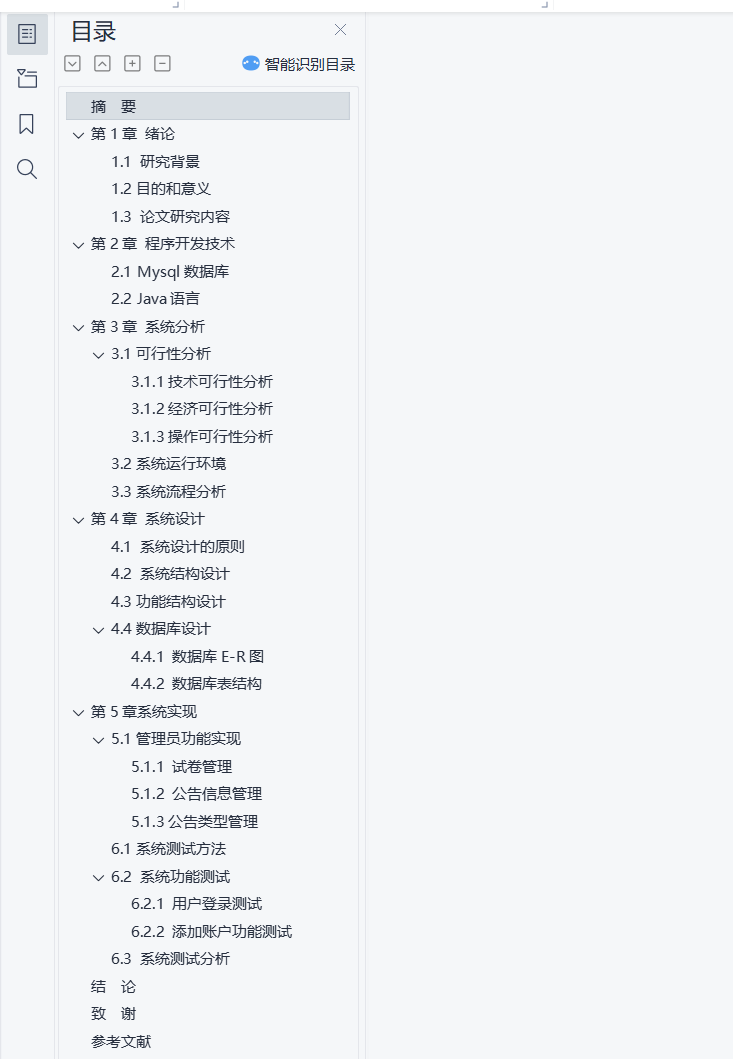Open 3.1.2 经济可行性分析 heading

tap(201, 409)
